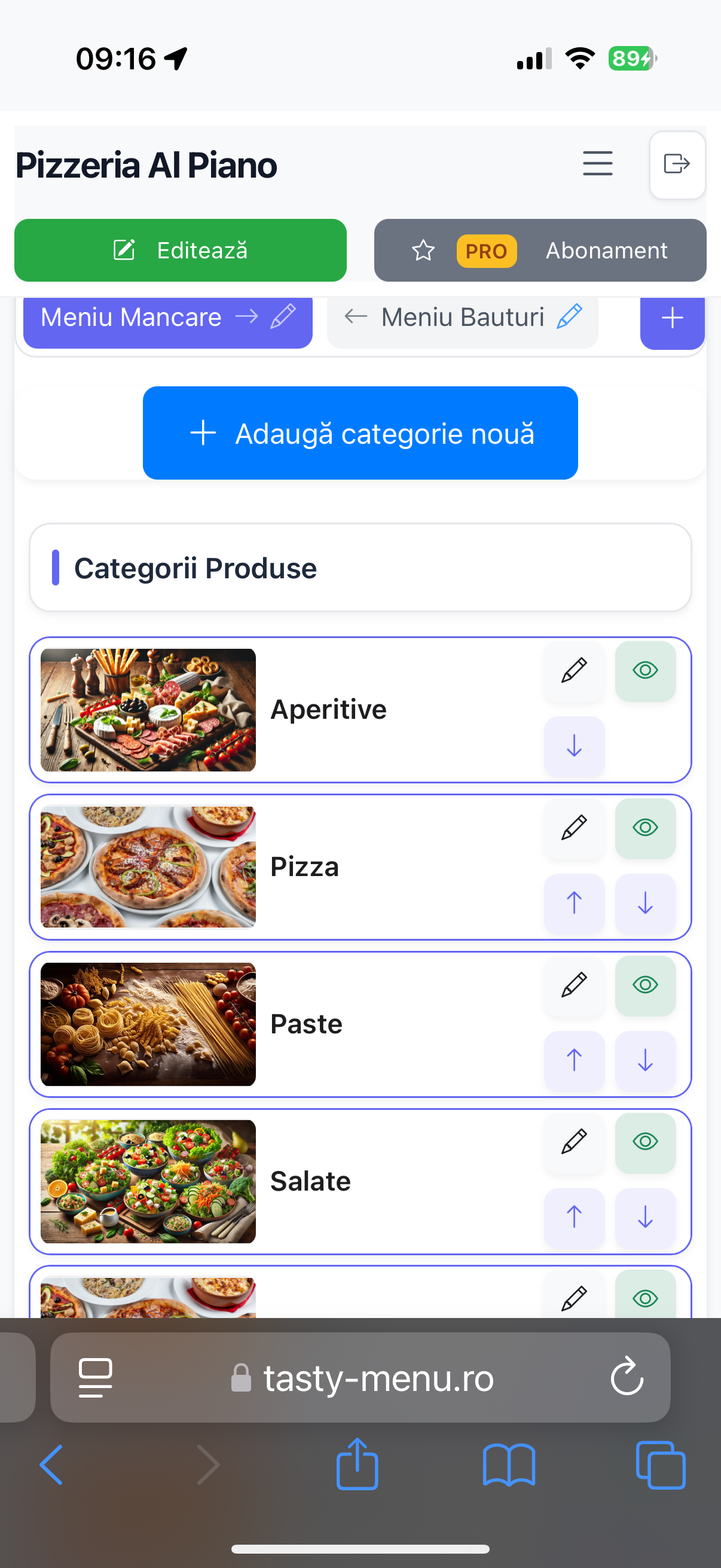This screenshot has height=1568, width=721.
Task: Click the plus icon next to Meniu Bauturi
Action: (x=672, y=317)
